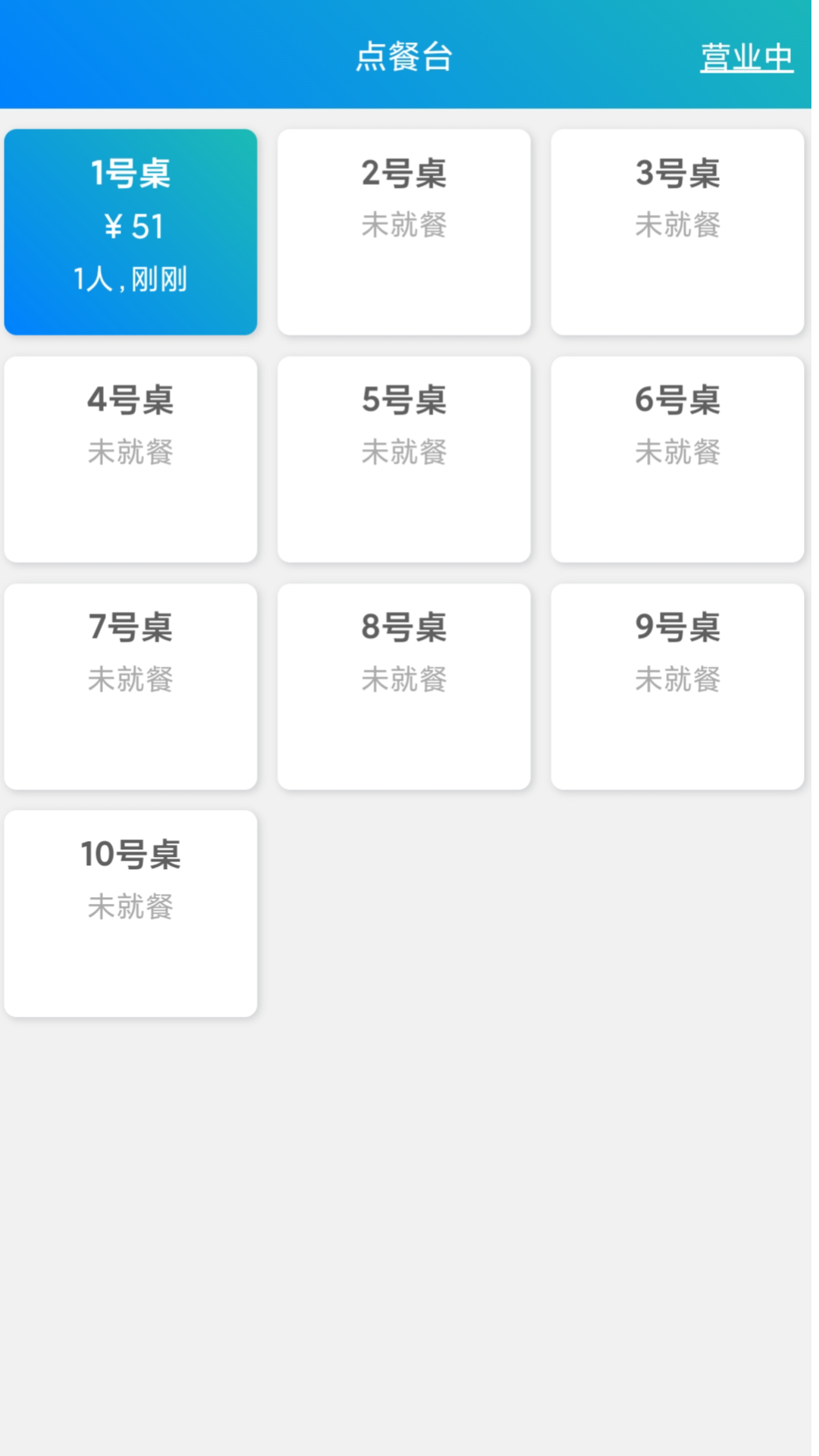Select table 10 marked 未就餐

[x=130, y=911]
